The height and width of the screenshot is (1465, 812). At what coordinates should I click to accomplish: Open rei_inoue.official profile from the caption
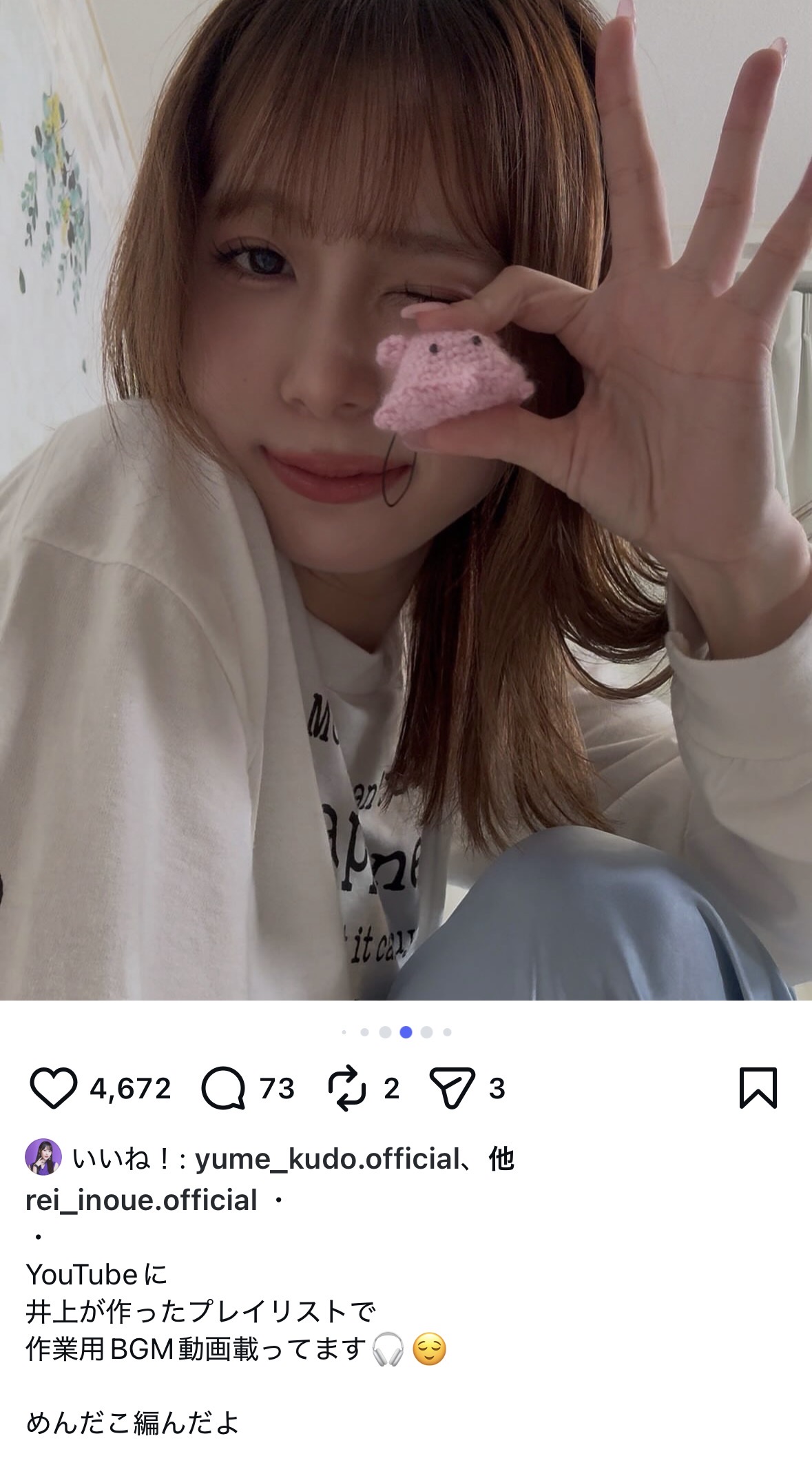141,1200
